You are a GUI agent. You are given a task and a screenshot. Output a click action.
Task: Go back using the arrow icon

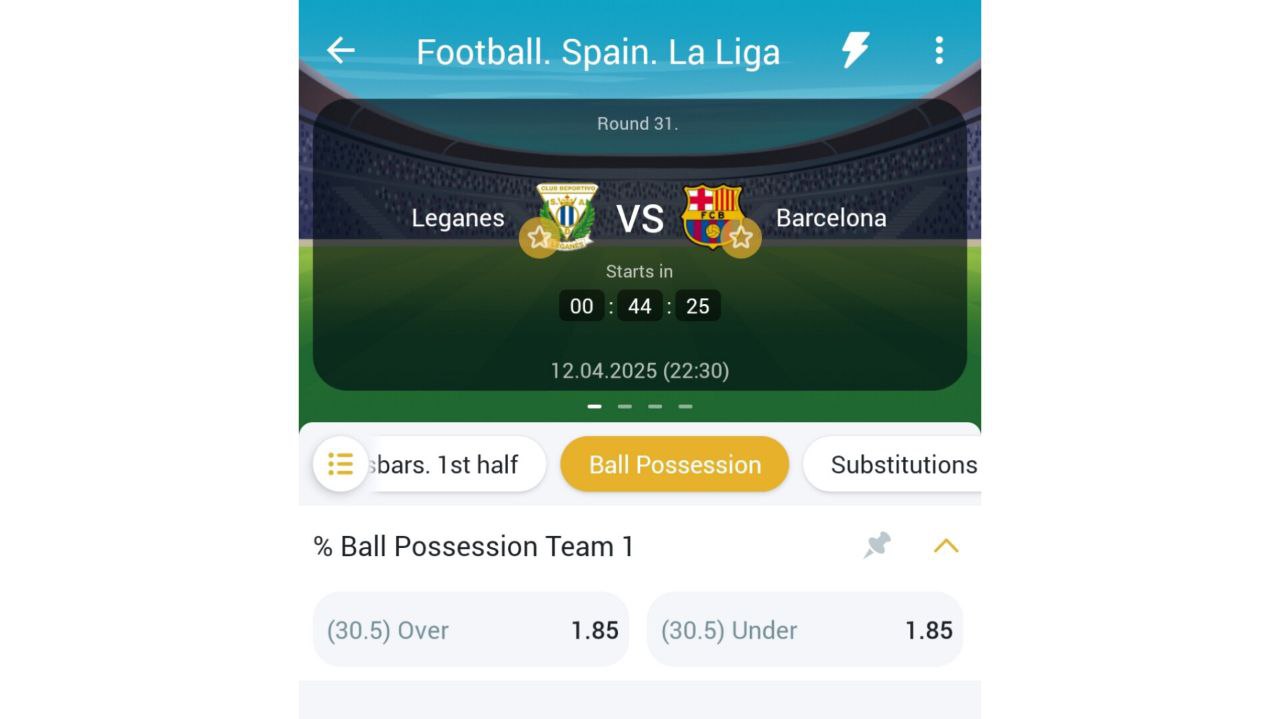click(x=341, y=51)
